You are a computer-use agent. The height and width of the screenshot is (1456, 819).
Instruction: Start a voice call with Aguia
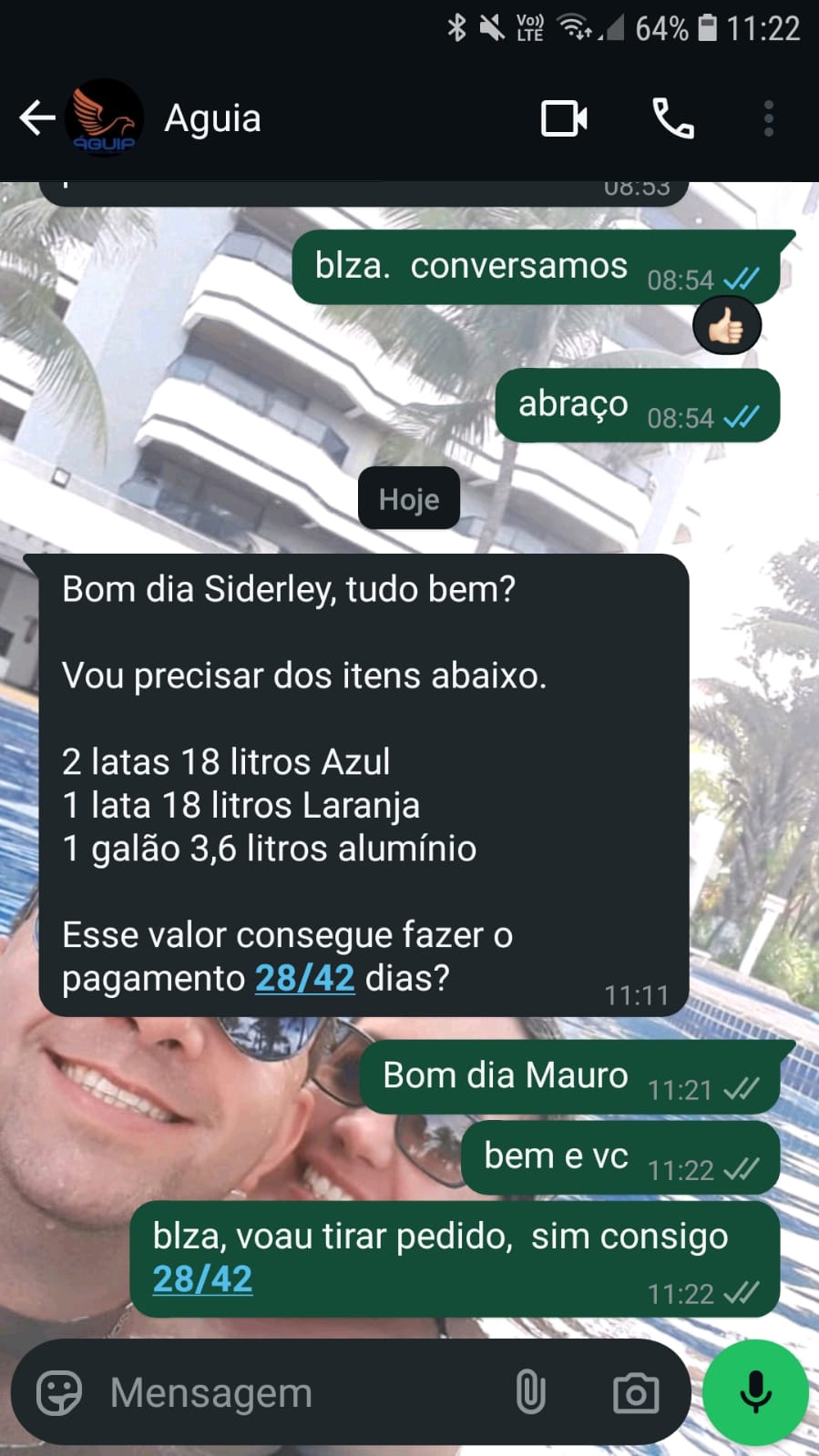tap(673, 118)
